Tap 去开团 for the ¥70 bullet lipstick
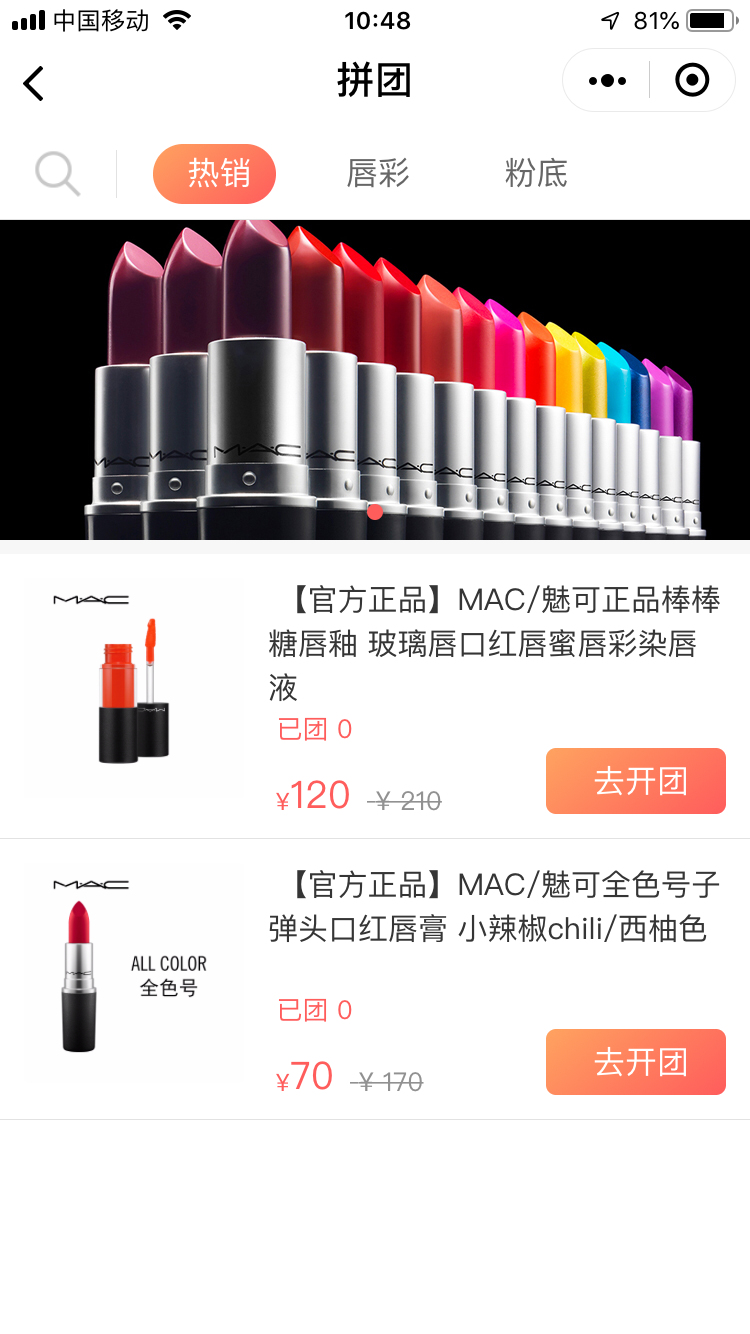The image size is (750, 1334). point(635,1062)
